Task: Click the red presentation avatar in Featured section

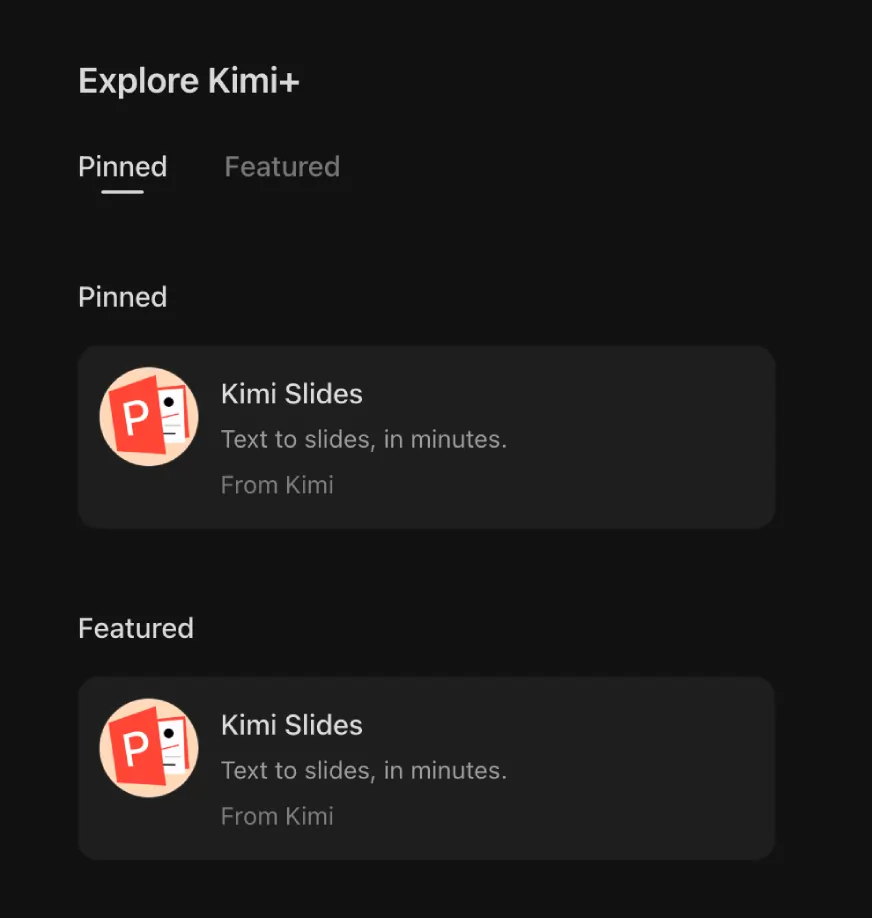Action: pos(148,747)
